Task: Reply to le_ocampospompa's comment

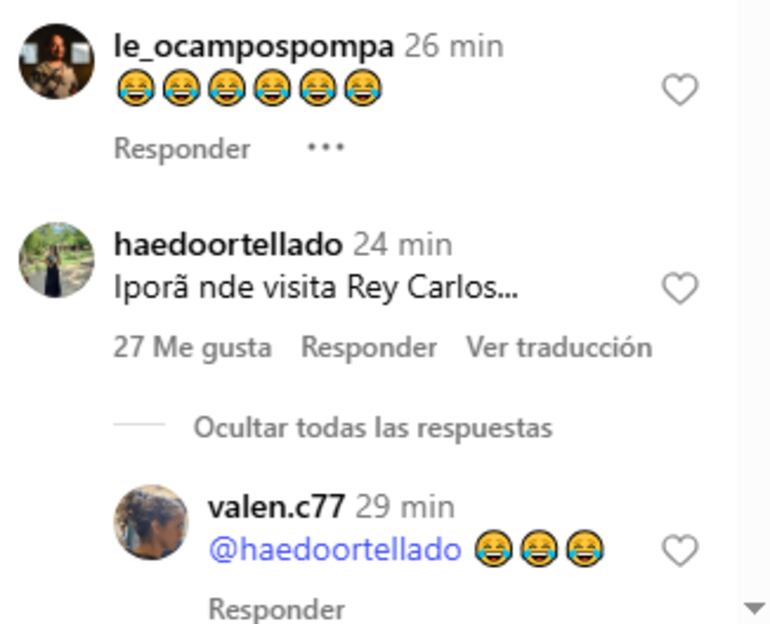Action: tap(181, 149)
